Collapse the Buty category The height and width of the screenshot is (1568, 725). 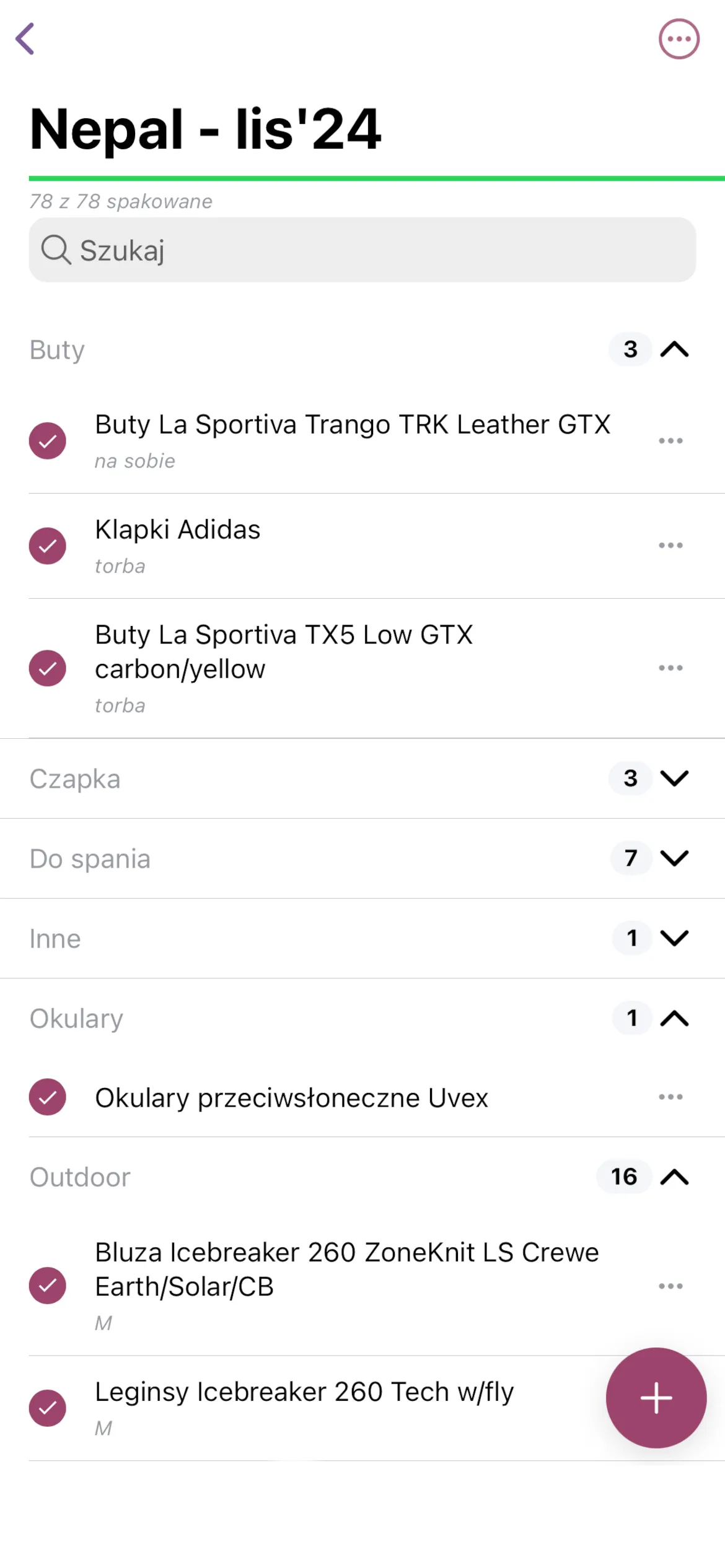674,349
